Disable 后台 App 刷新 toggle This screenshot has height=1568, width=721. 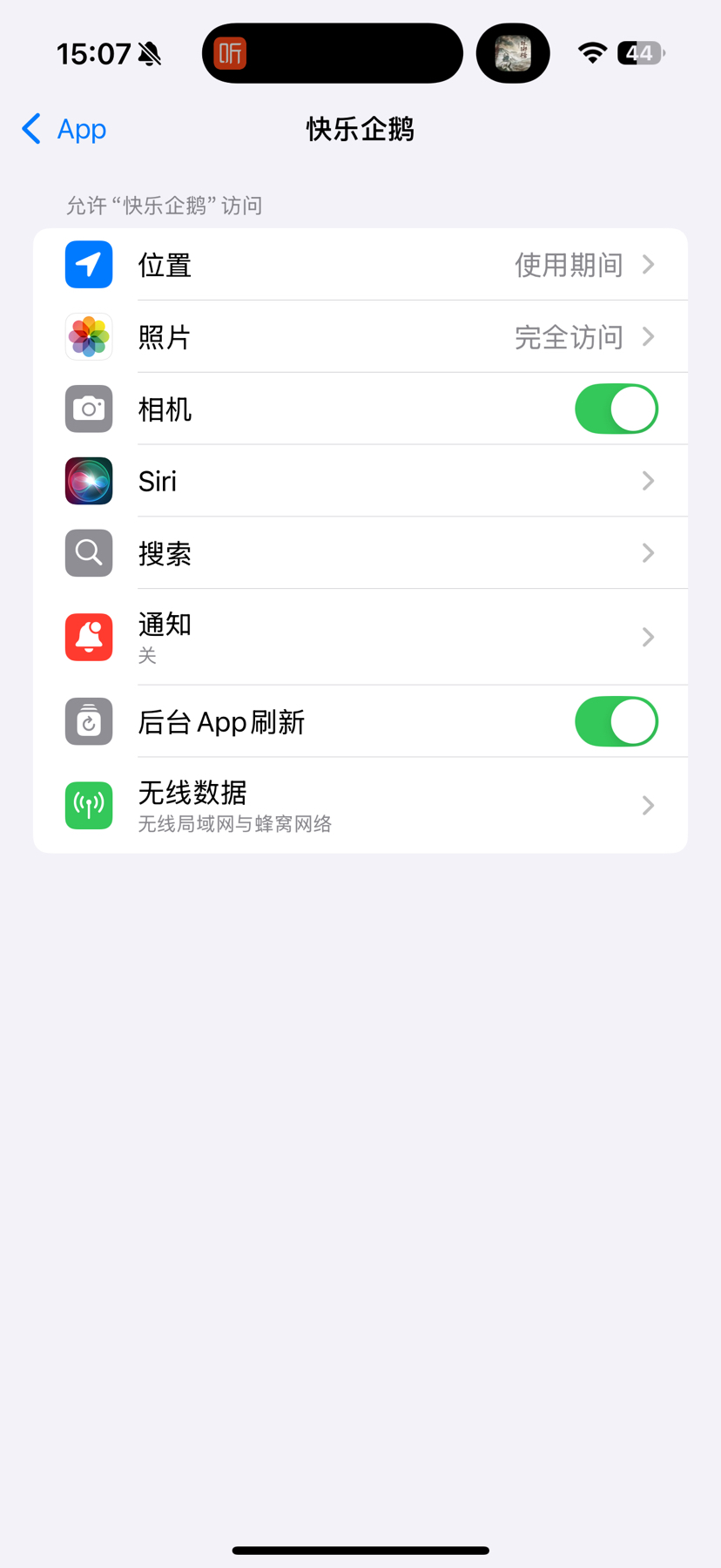(616, 722)
